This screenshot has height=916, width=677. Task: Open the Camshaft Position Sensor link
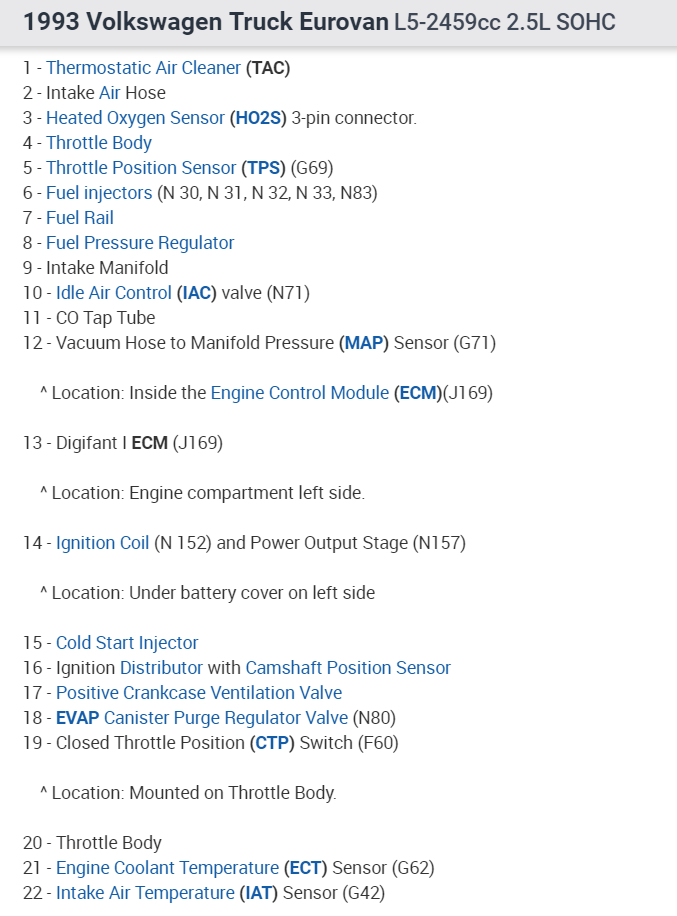coord(348,668)
